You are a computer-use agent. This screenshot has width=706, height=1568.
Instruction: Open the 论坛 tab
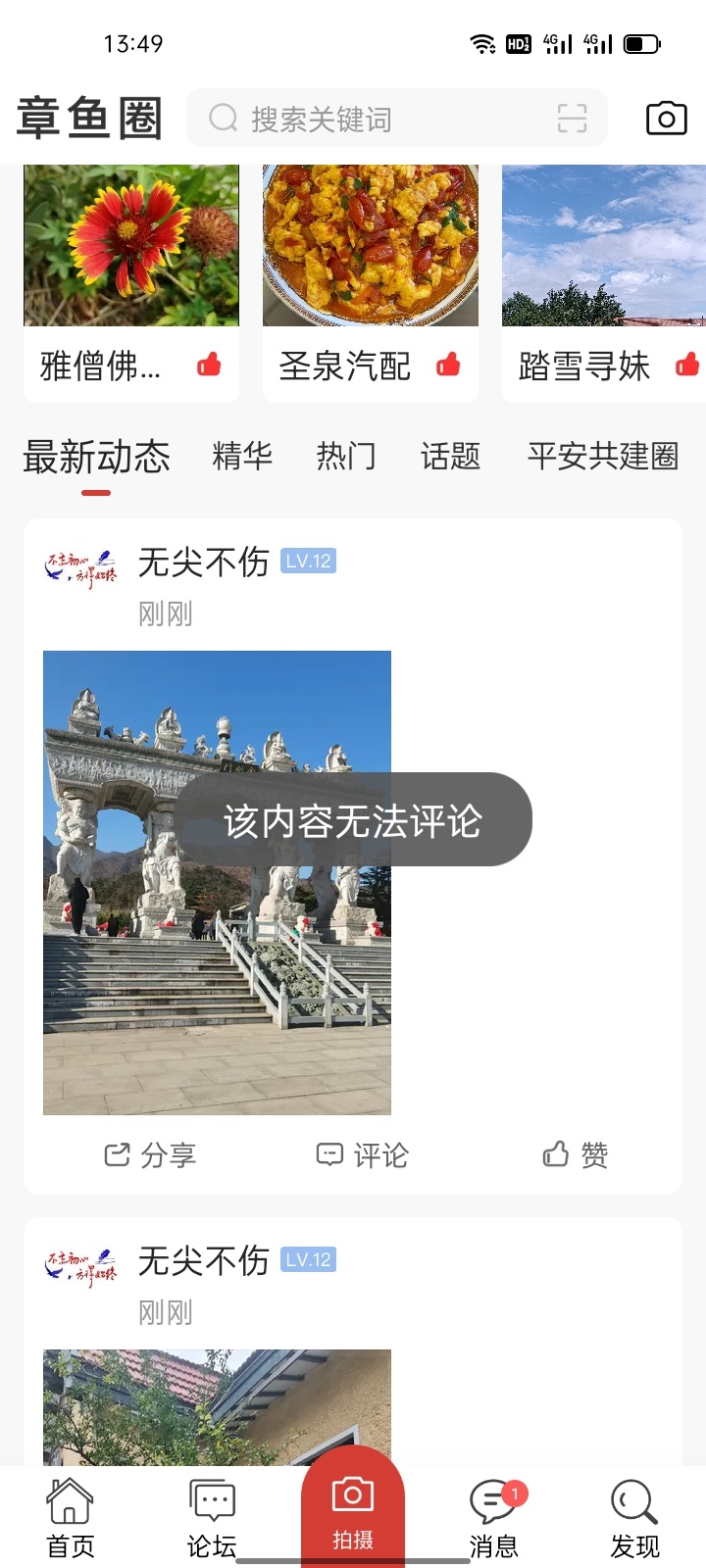[212, 1517]
